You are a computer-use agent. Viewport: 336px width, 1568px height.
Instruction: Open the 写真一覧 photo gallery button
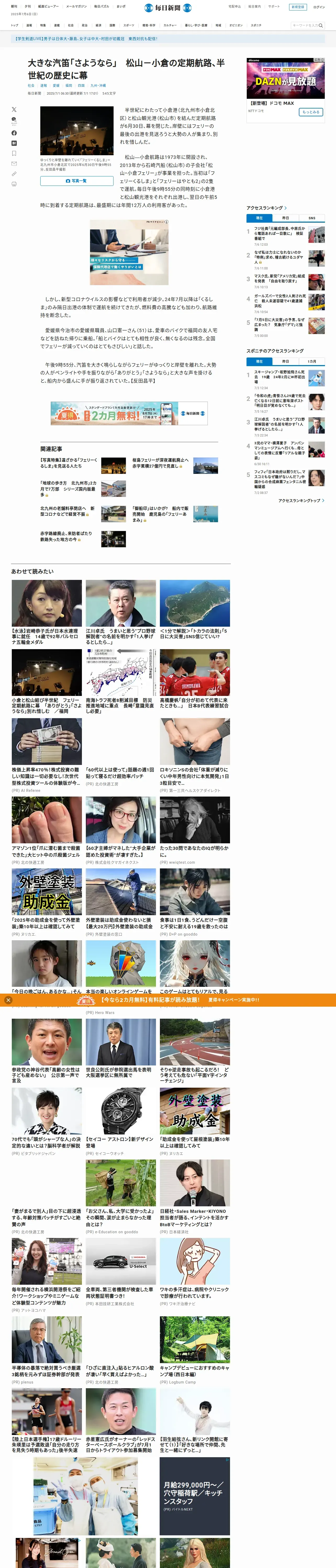click(x=77, y=181)
